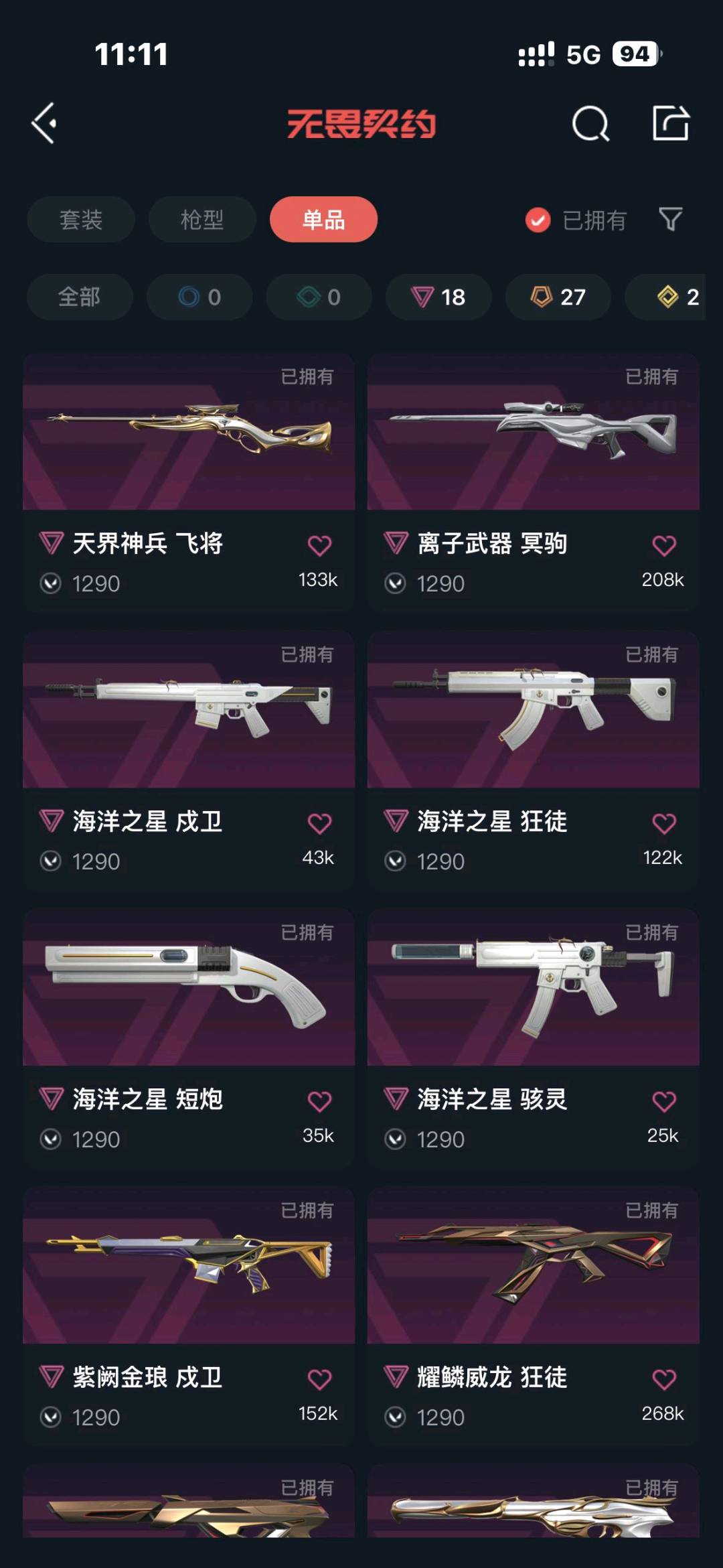Share this skin collection page
Image resolution: width=723 pixels, height=1568 pixels.
point(670,123)
